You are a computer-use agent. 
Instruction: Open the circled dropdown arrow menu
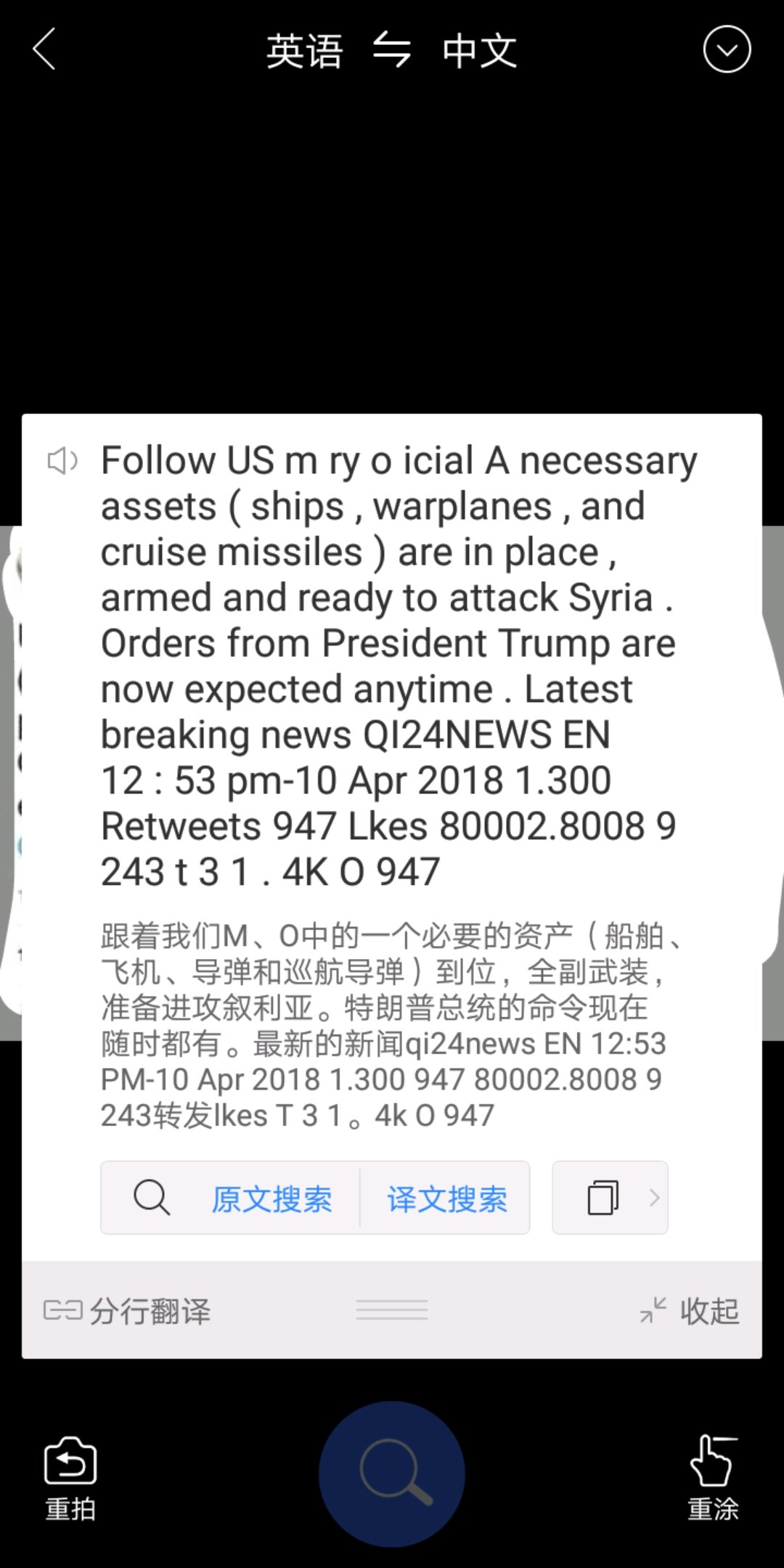pyautogui.click(x=727, y=49)
